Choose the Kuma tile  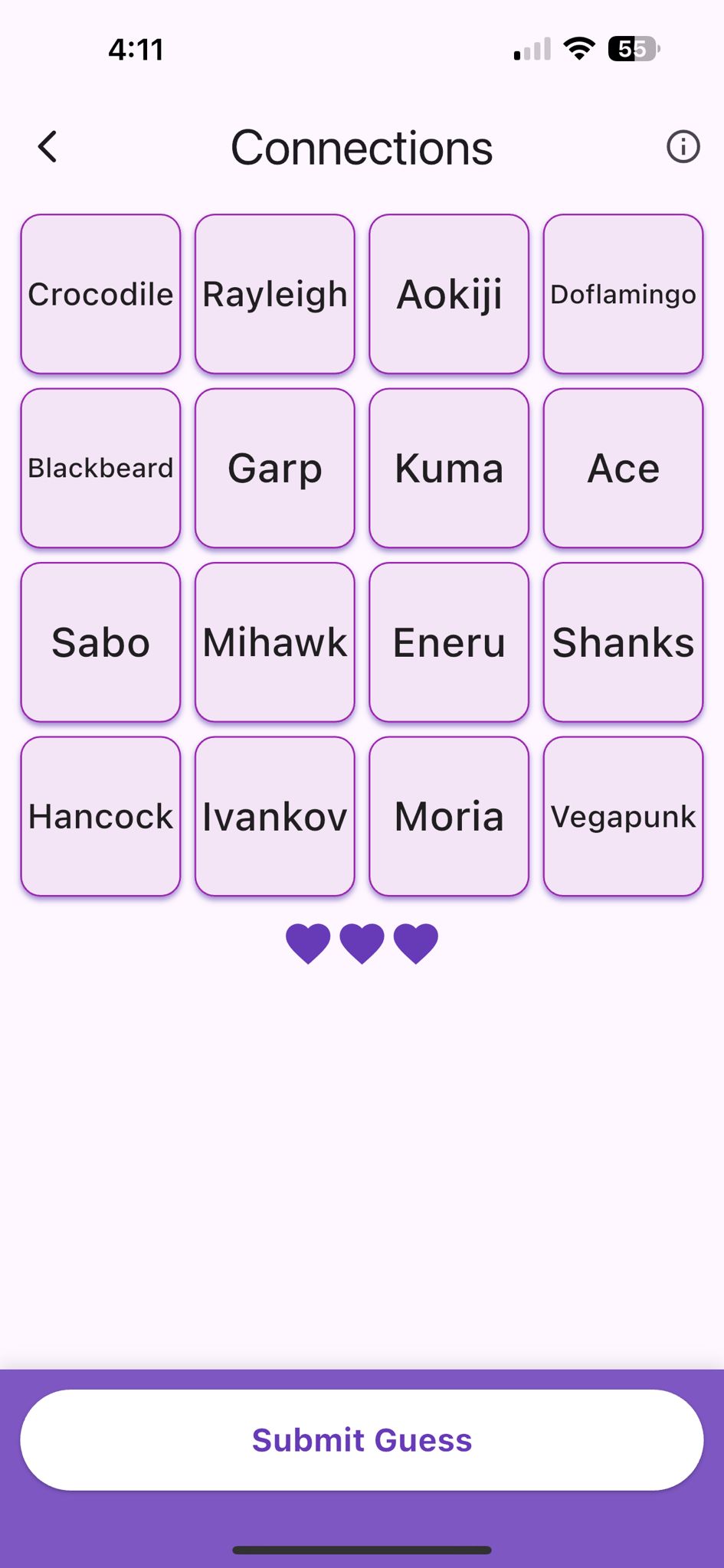(x=449, y=468)
